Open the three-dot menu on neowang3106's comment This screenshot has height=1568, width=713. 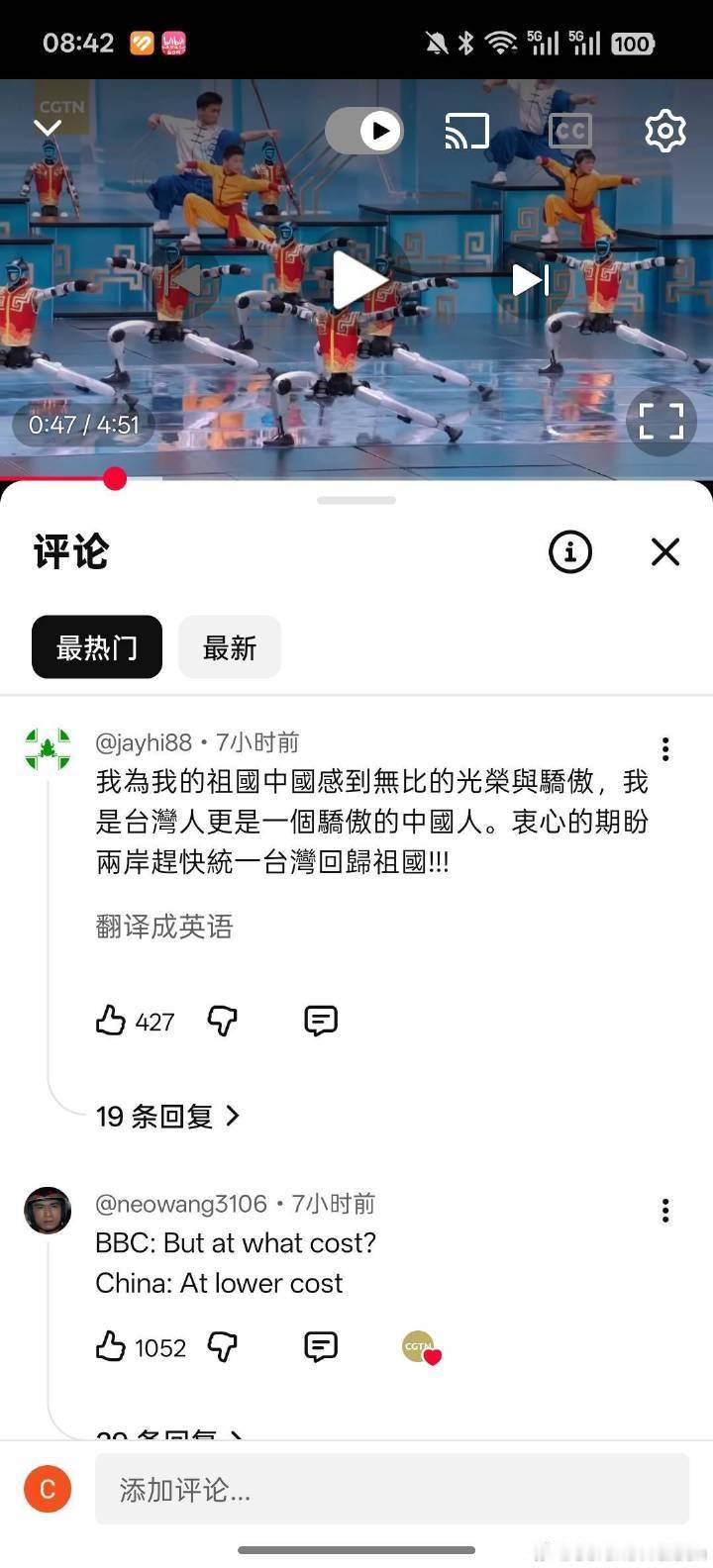(x=664, y=1210)
